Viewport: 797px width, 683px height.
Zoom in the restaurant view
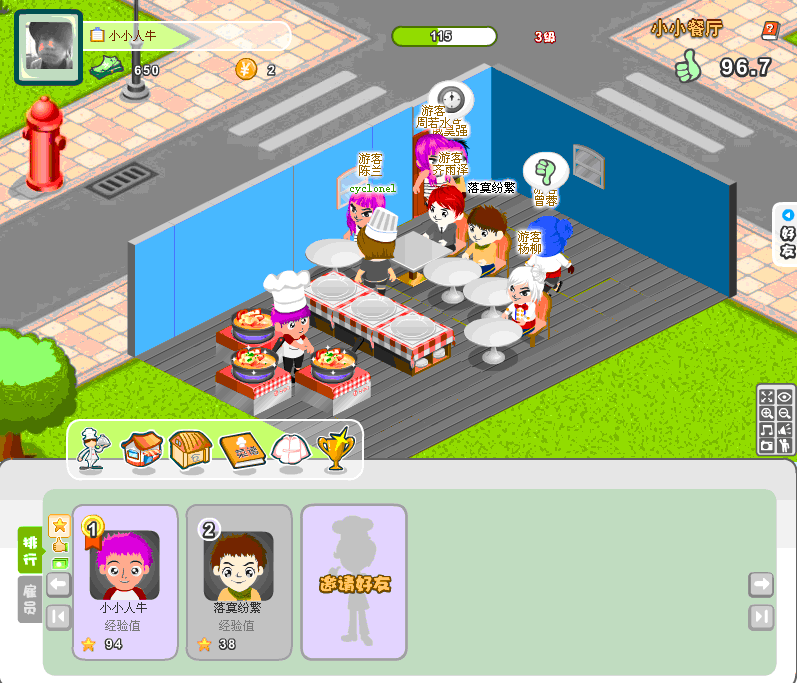point(767,412)
